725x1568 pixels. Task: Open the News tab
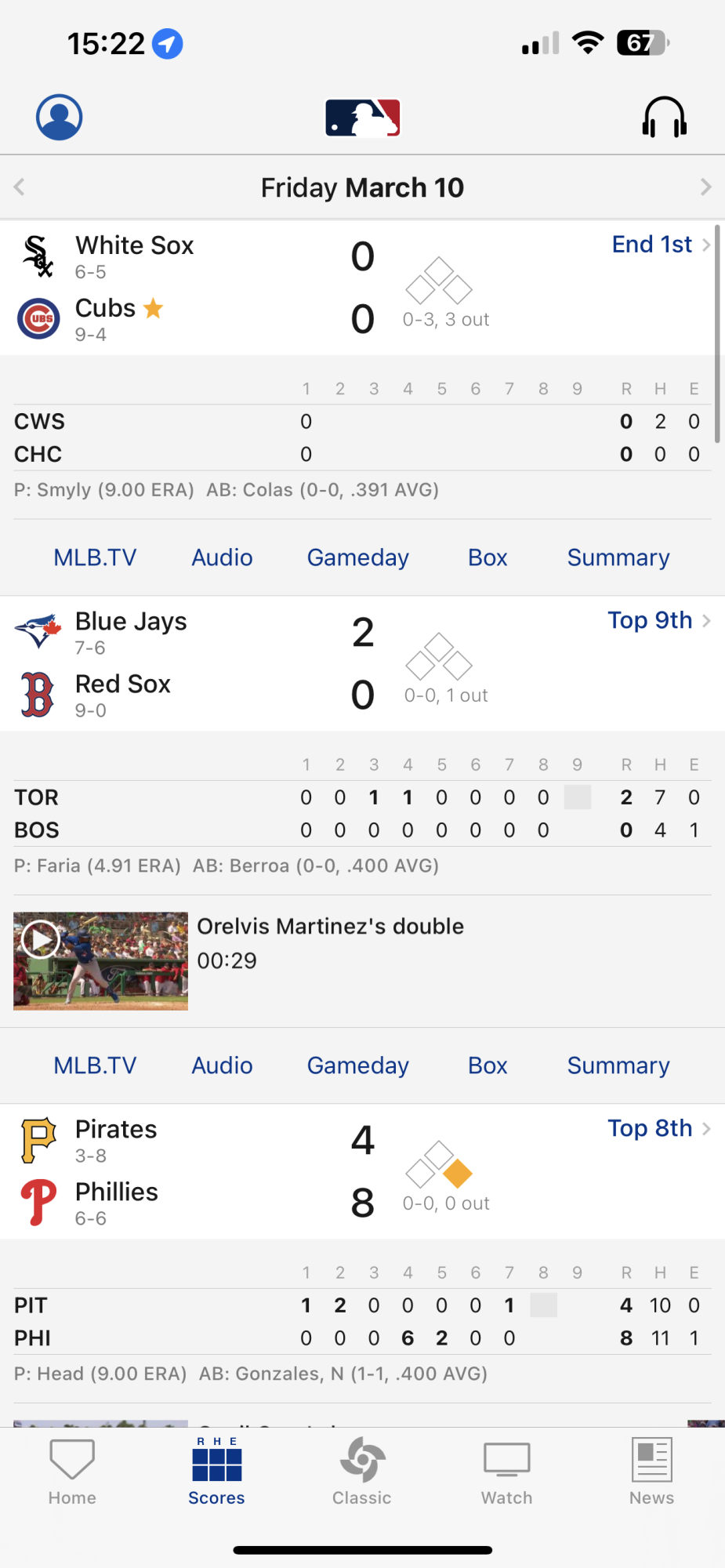click(651, 1472)
